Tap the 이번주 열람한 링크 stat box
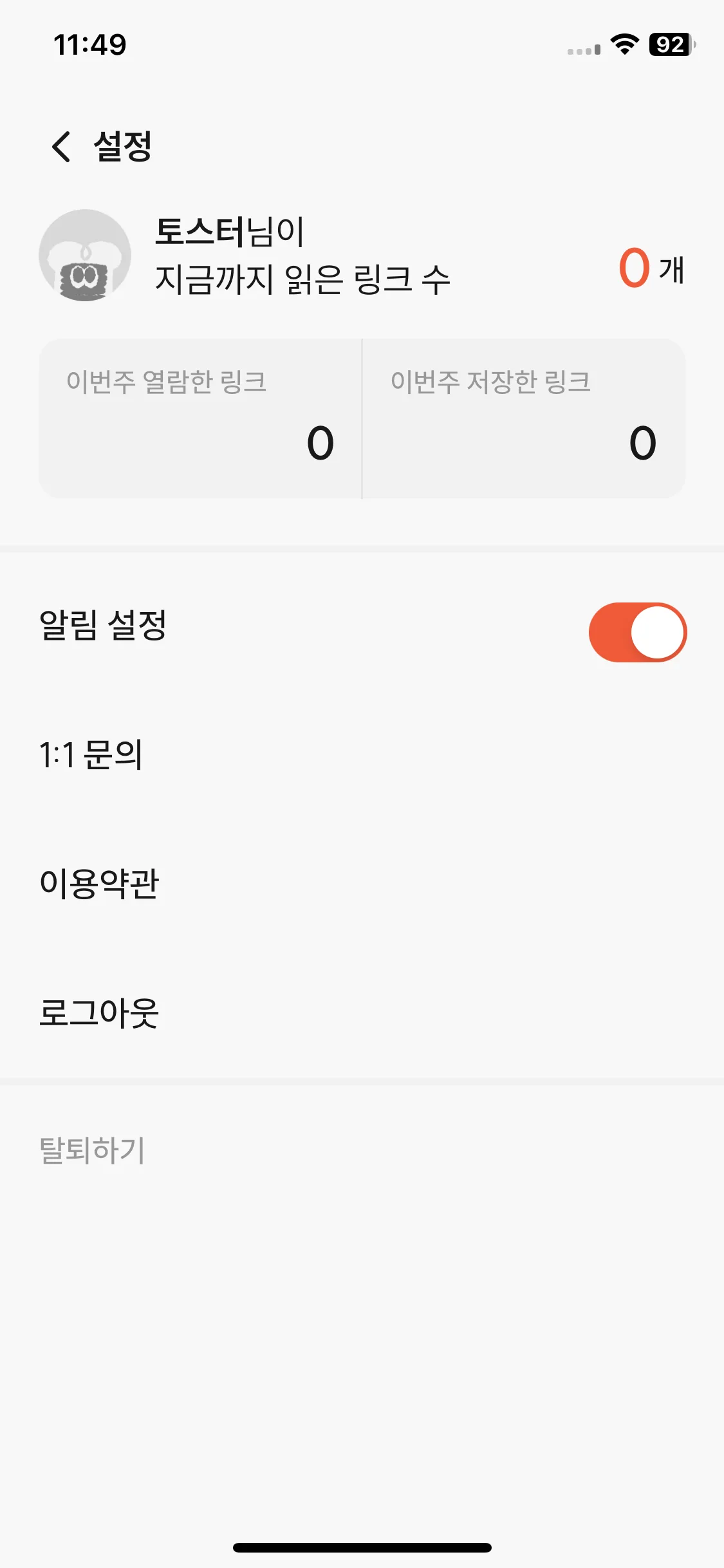This screenshot has height=1568, width=724. click(x=201, y=418)
